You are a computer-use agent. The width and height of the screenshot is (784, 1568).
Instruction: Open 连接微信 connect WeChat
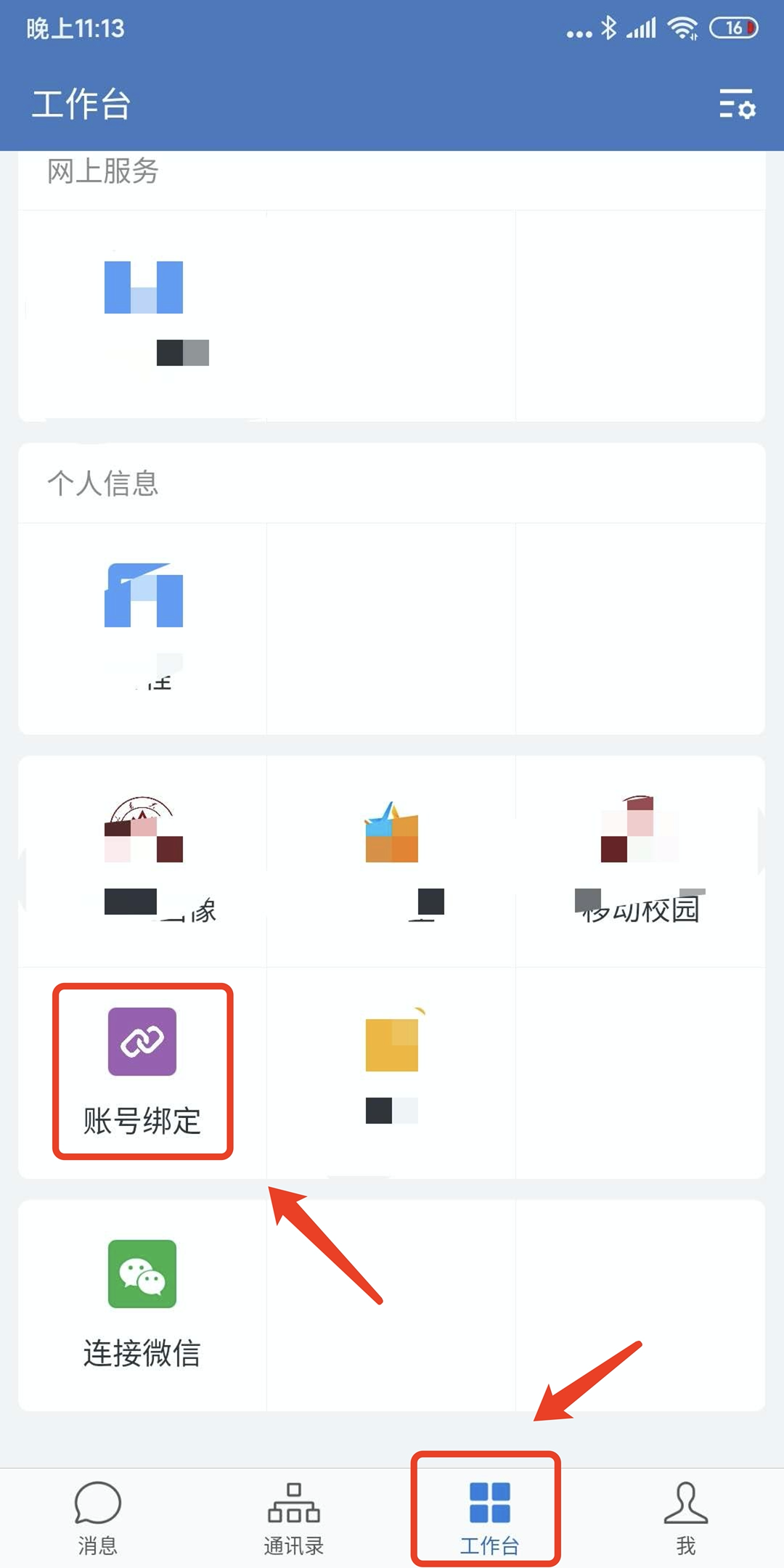pyautogui.click(x=142, y=1305)
